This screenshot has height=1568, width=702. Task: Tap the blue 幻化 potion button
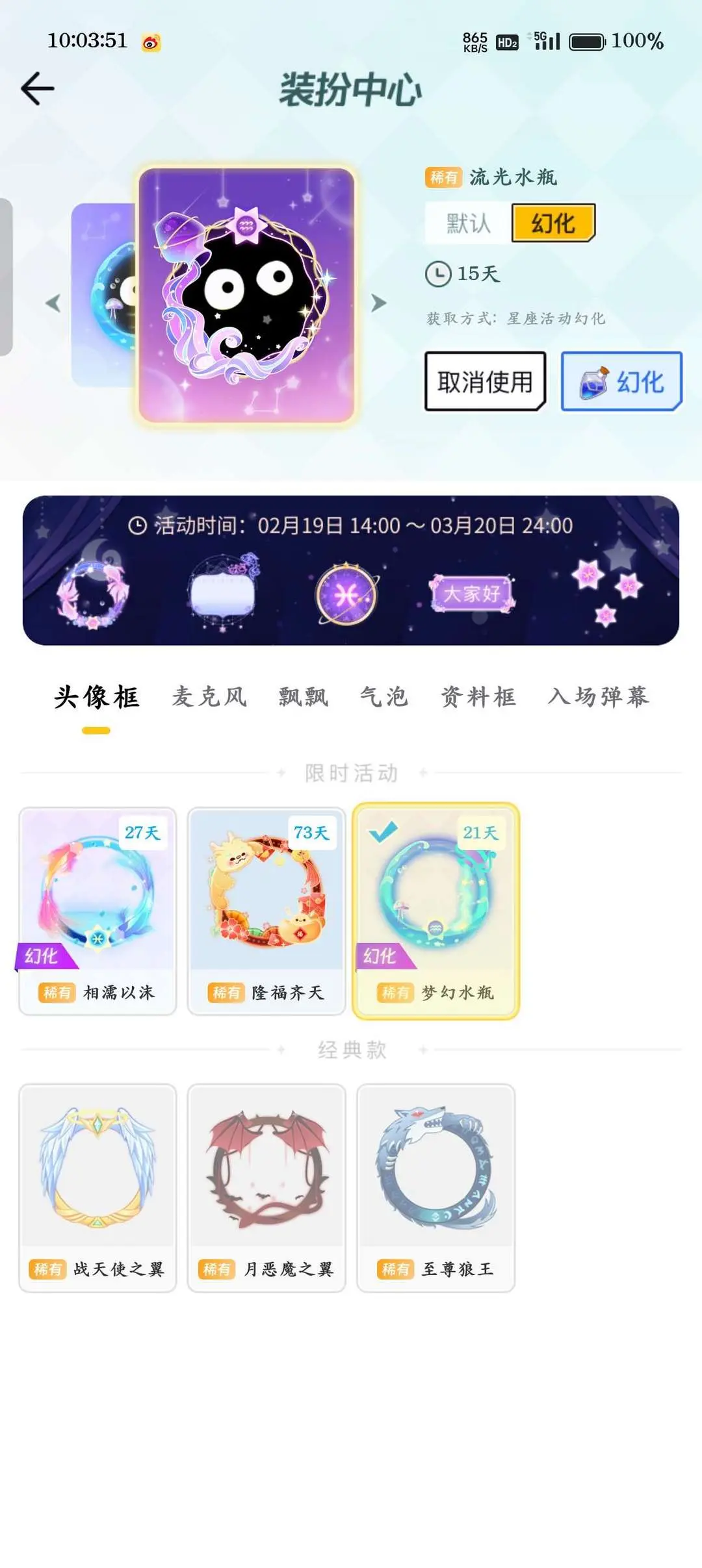pos(621,381)
